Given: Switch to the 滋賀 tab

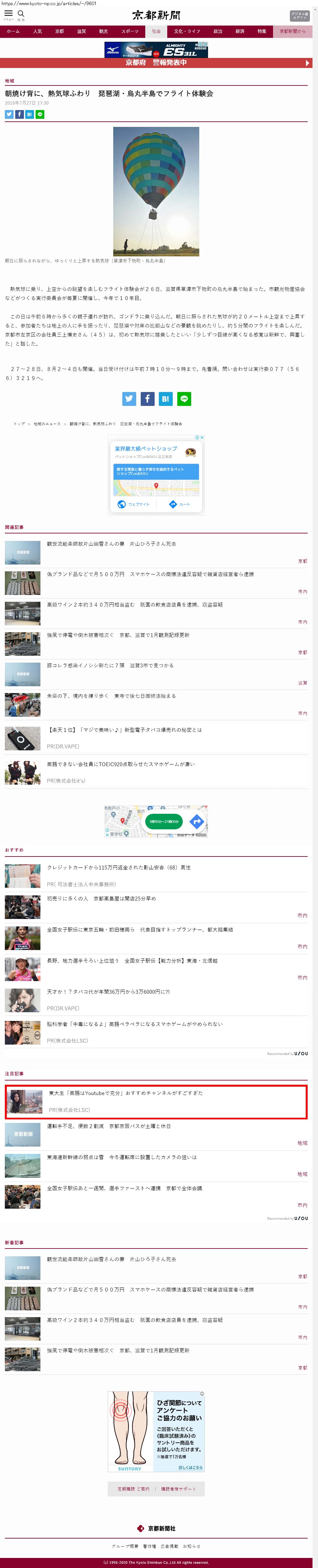Looking at the screenshot, I should pyautogui.click(x=82, y=31).
